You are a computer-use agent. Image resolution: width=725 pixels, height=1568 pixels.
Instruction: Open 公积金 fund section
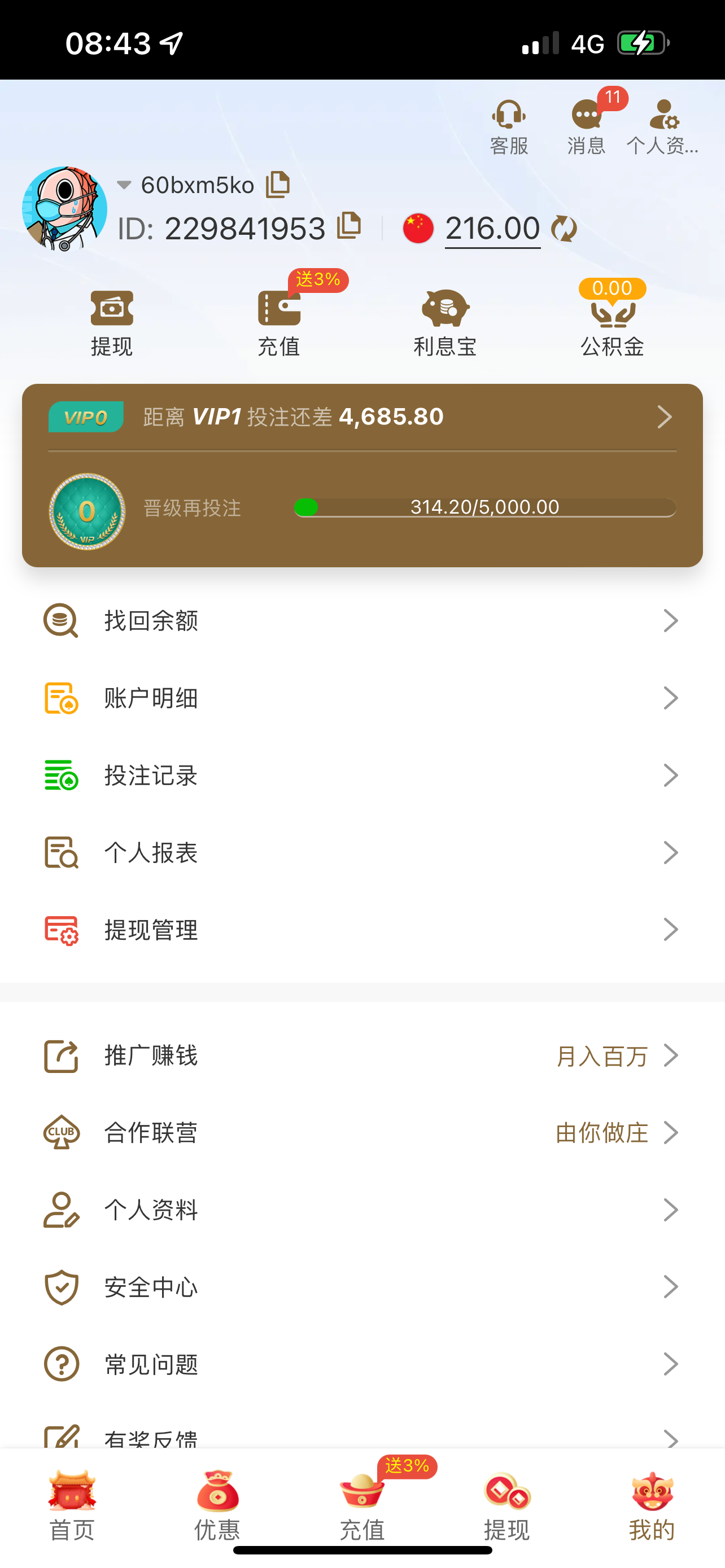coord(612,323)
